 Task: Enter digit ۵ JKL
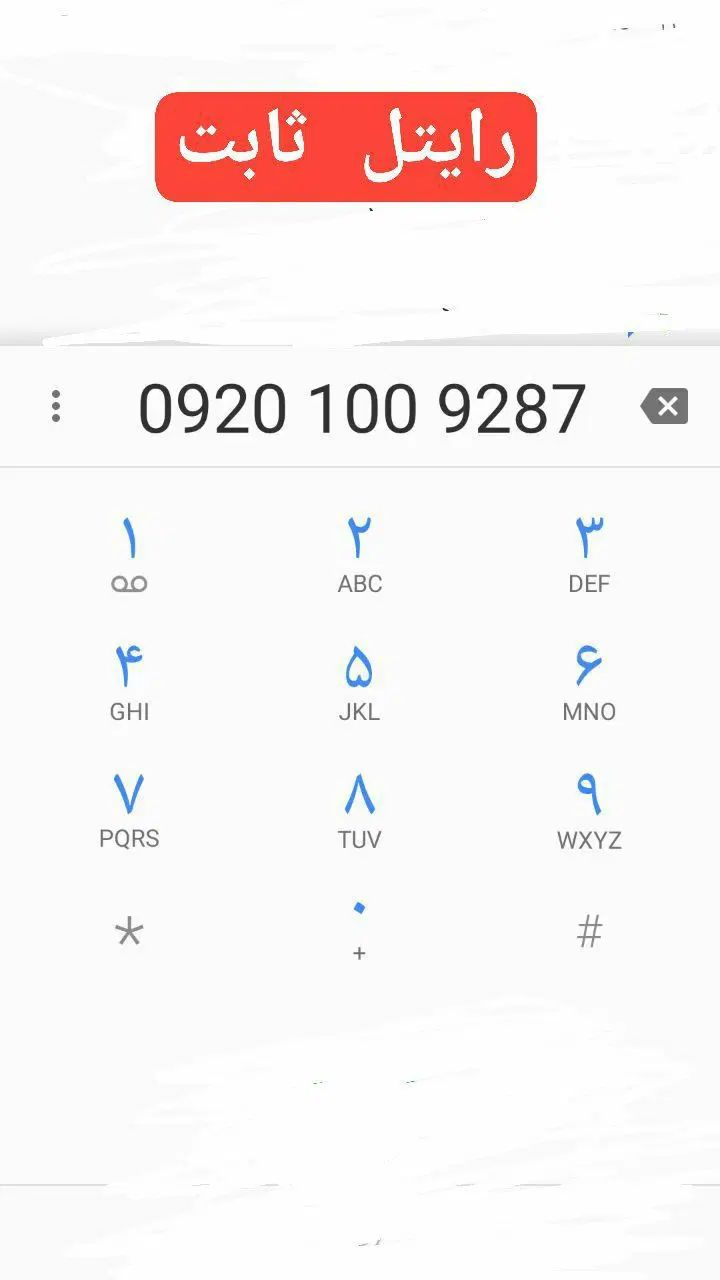click(x=360, y=682)
